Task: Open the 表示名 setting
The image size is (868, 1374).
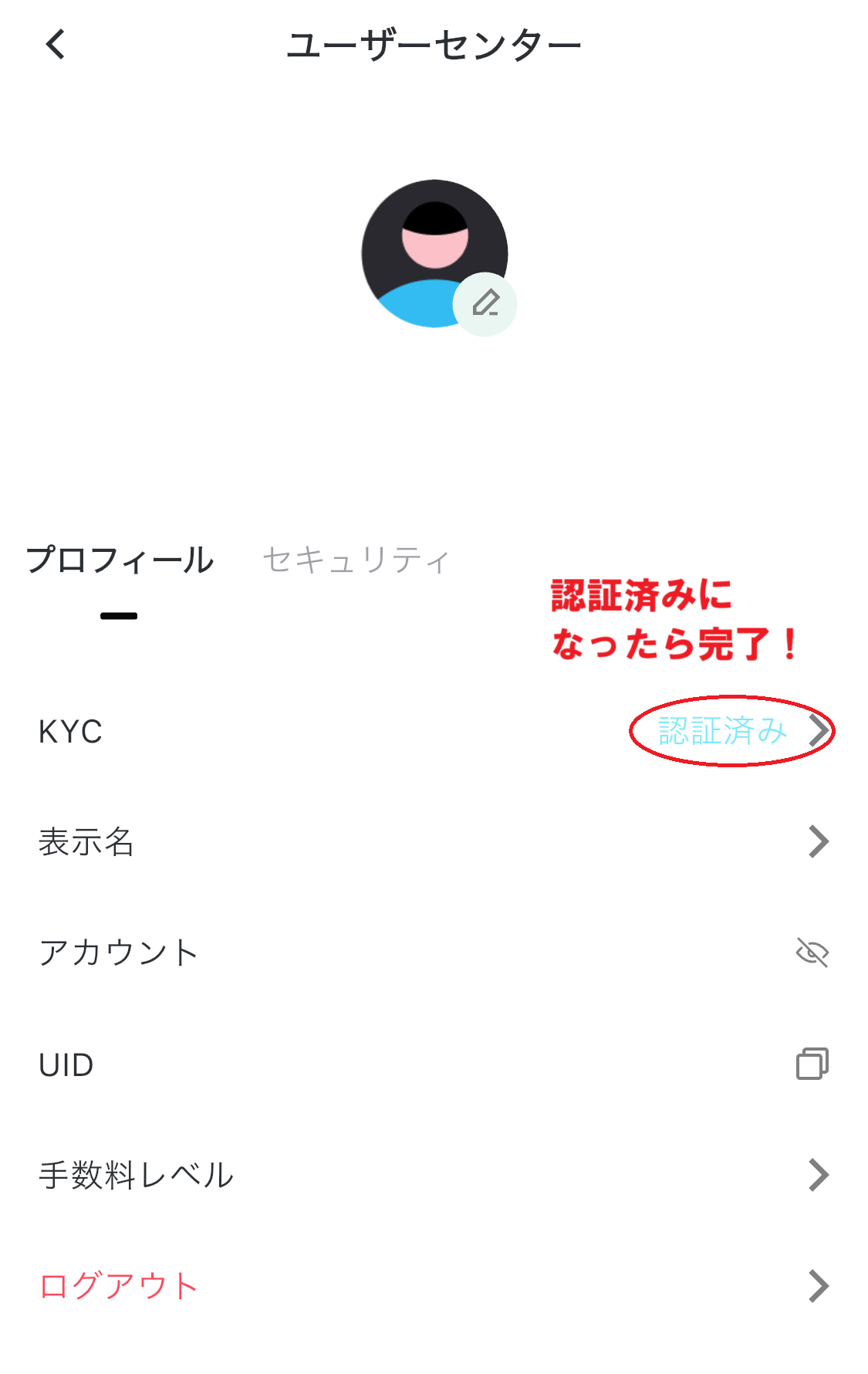Action: click(434, 841)
